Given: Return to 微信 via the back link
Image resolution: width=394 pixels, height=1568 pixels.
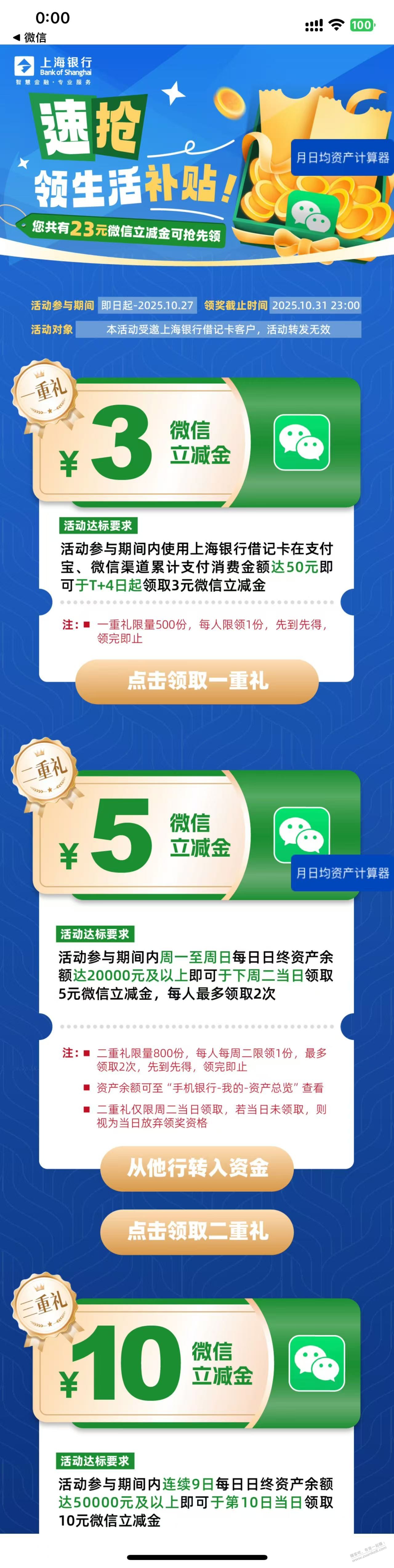Looking at the screenshot, I should [29, 37].
